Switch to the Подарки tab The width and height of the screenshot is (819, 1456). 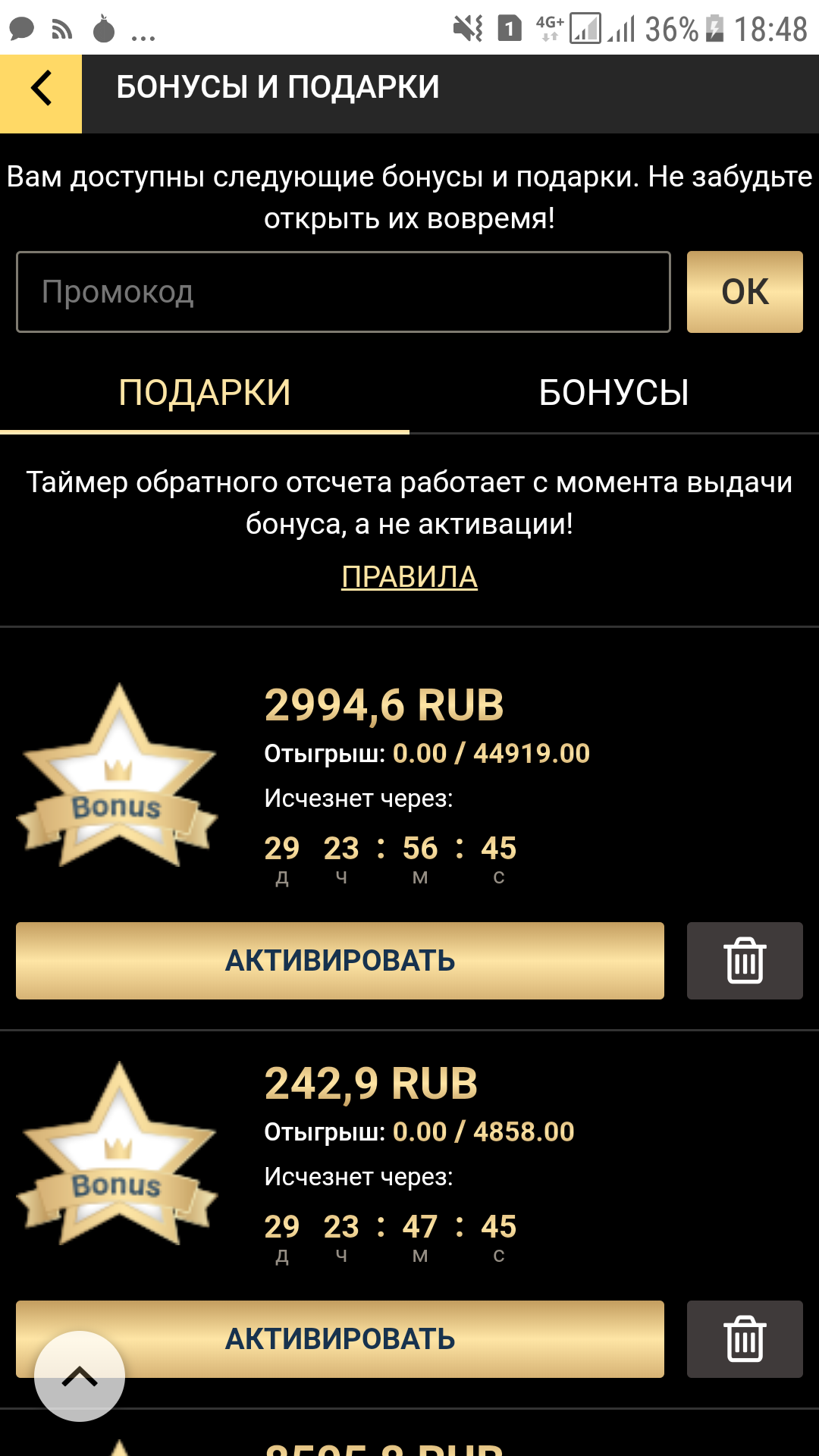click(205, 393)
